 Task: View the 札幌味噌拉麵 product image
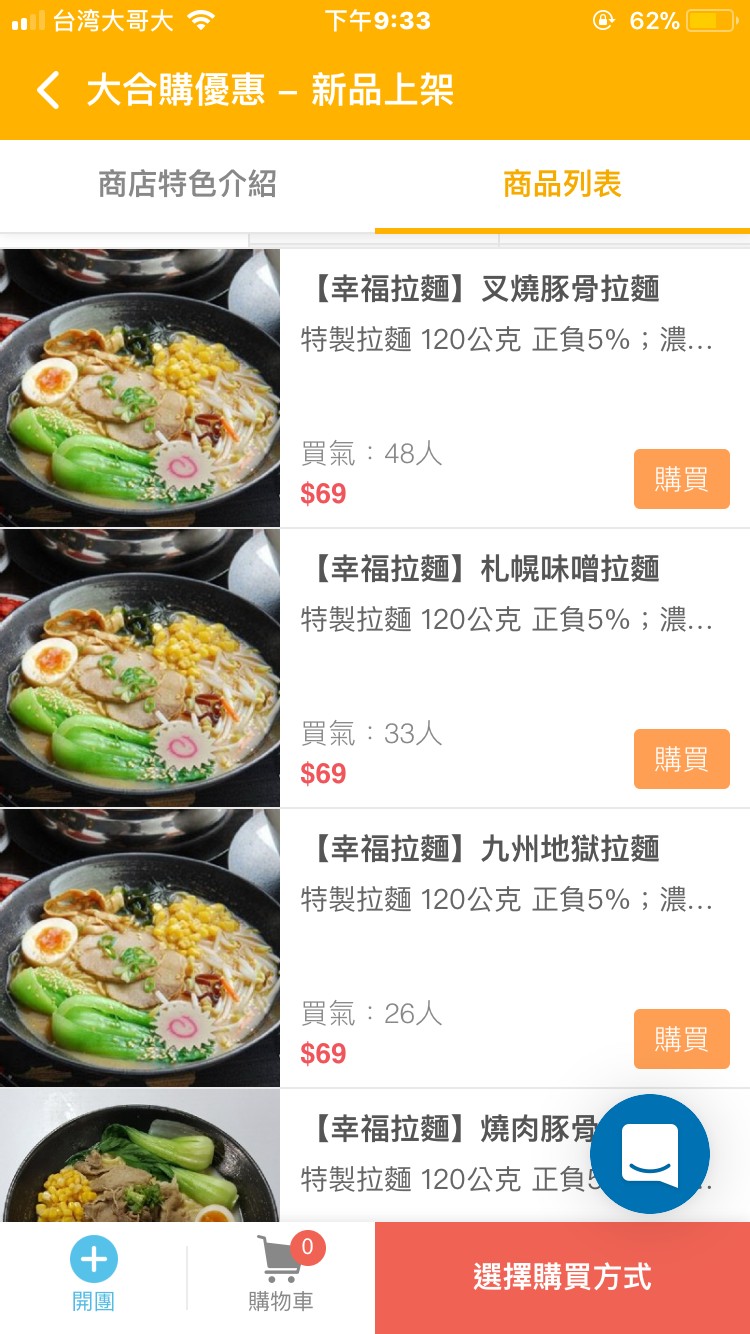(x=140, y=668)
